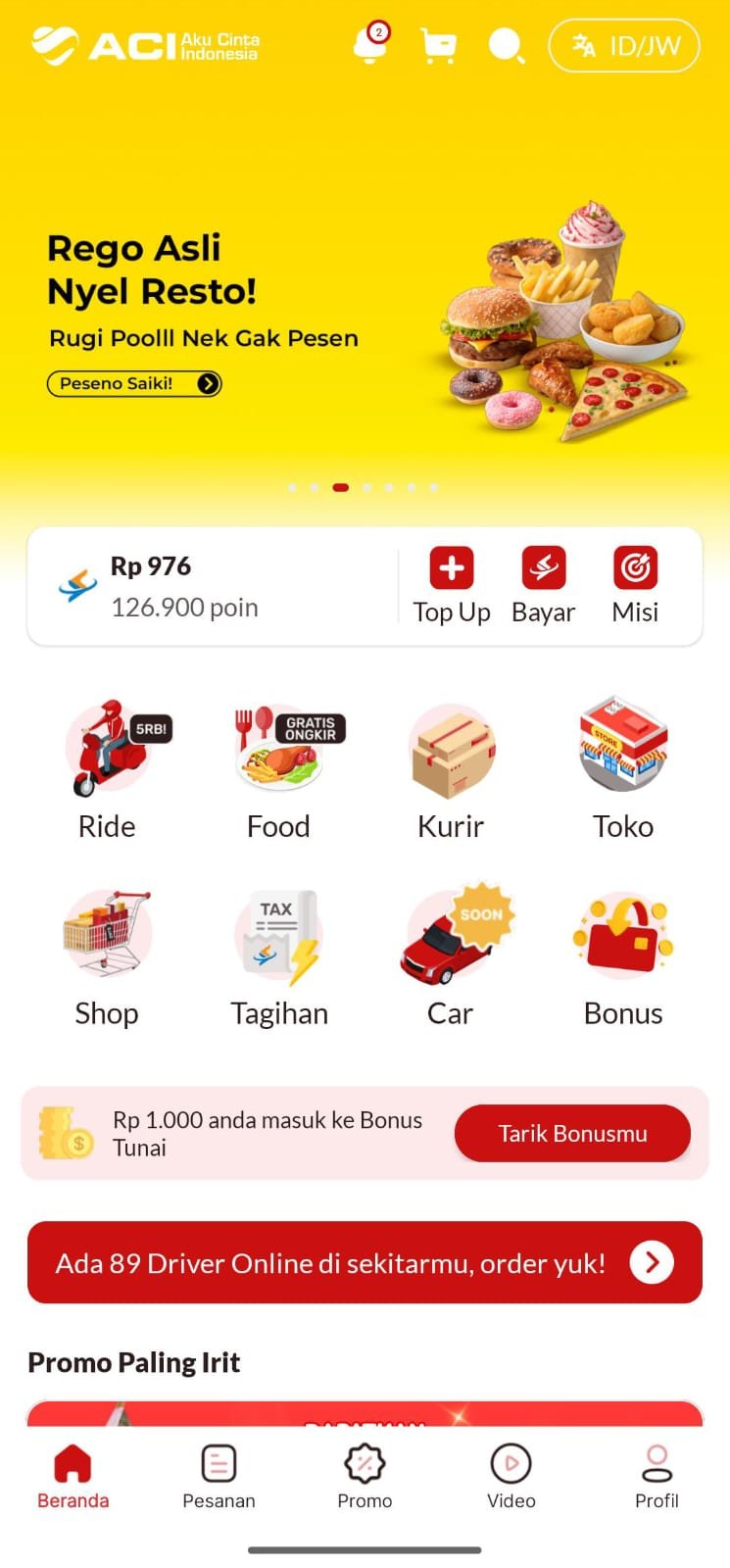This screenshot has width=730, height=1568.
Task: Go to the Profil tab
Action: (x=657, y=1476)
